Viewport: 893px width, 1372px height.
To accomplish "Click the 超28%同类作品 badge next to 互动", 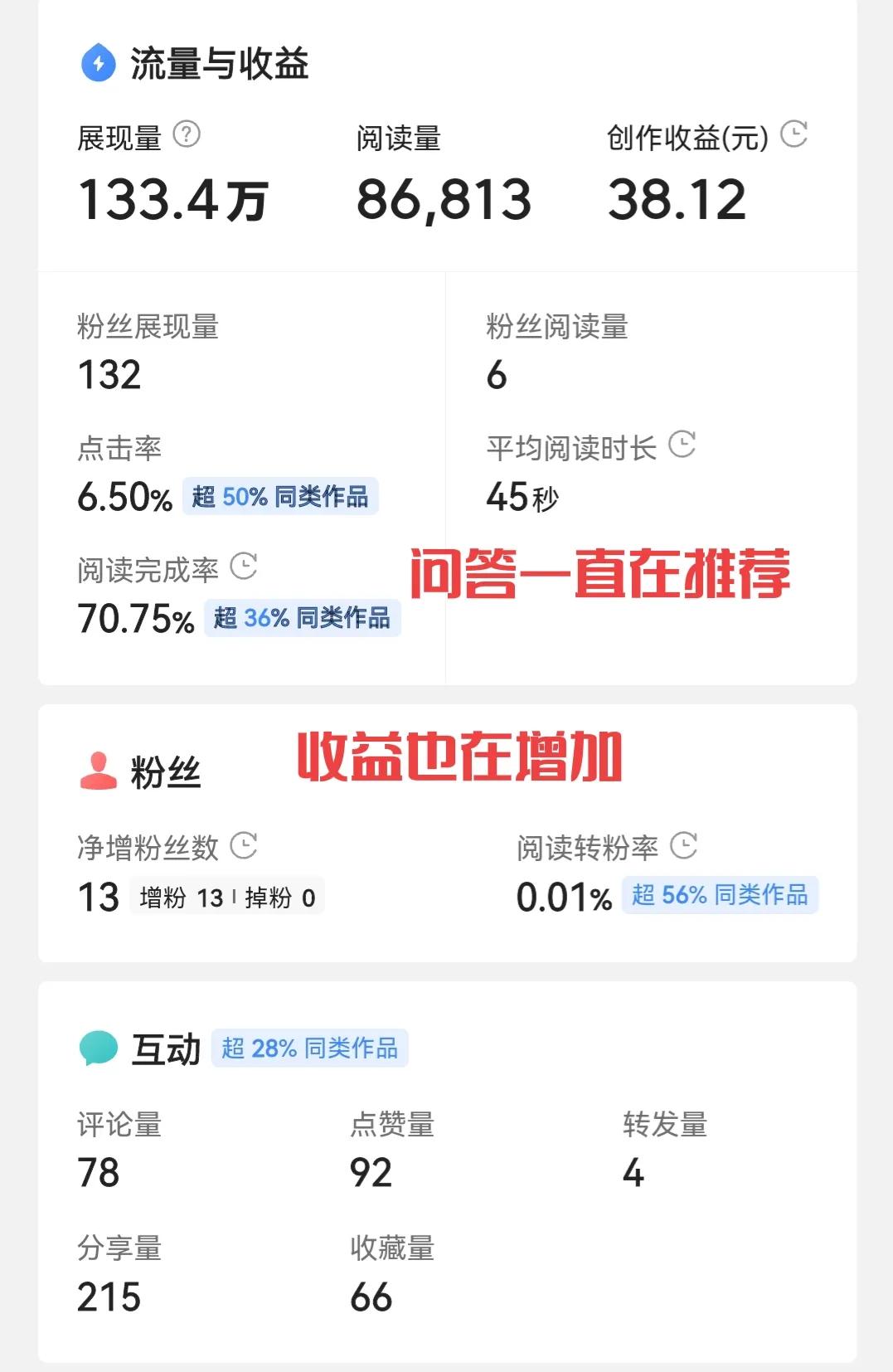I will pos(309,1047).
